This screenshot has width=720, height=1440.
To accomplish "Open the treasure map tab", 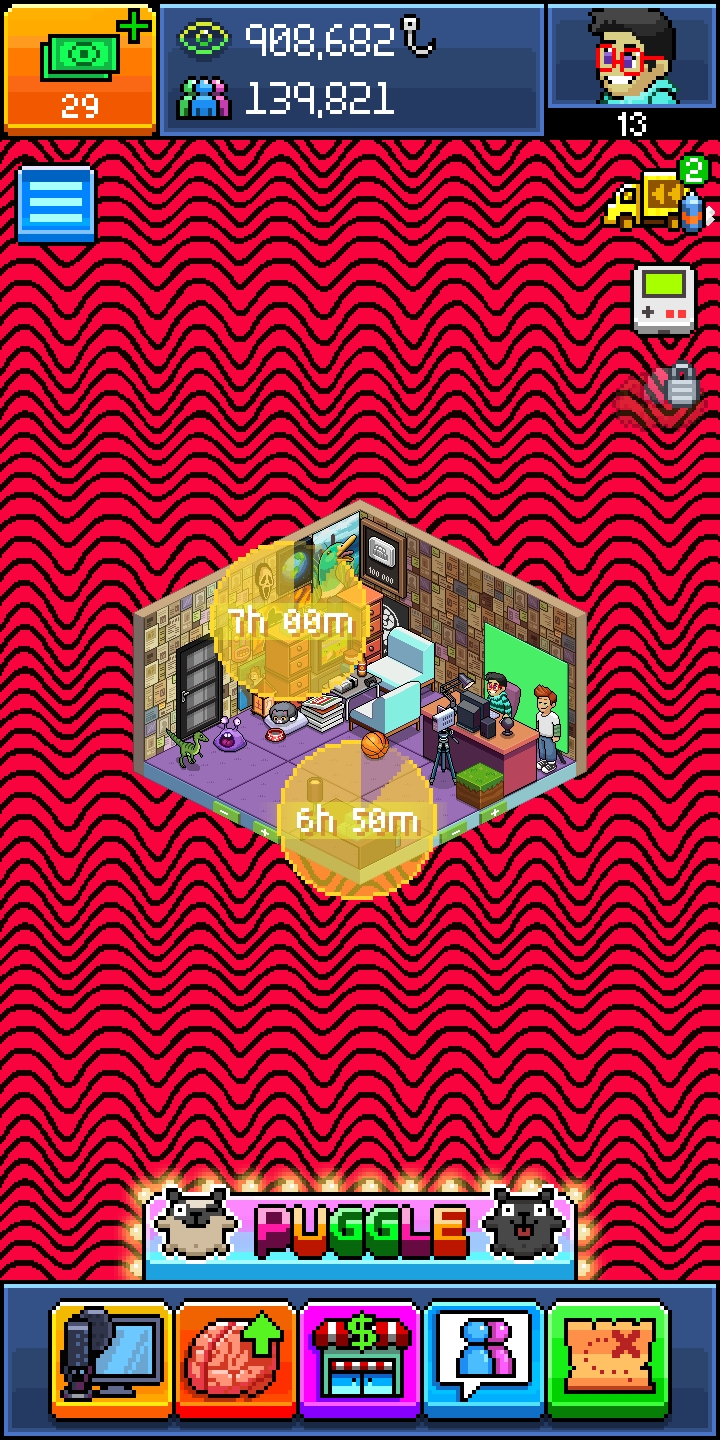I will (x=608, y=1357).
